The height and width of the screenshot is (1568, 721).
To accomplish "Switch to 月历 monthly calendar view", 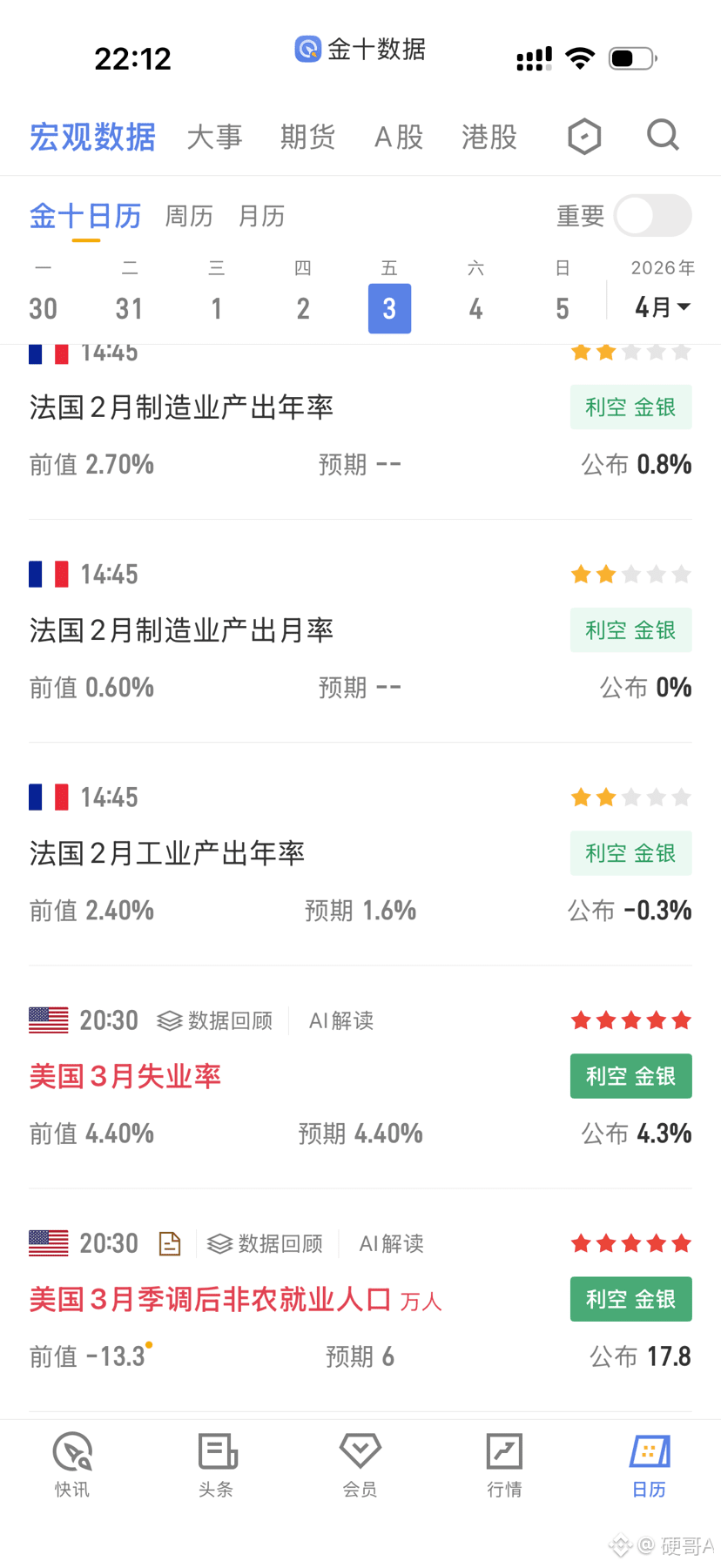I will click(x=261, y=216).
